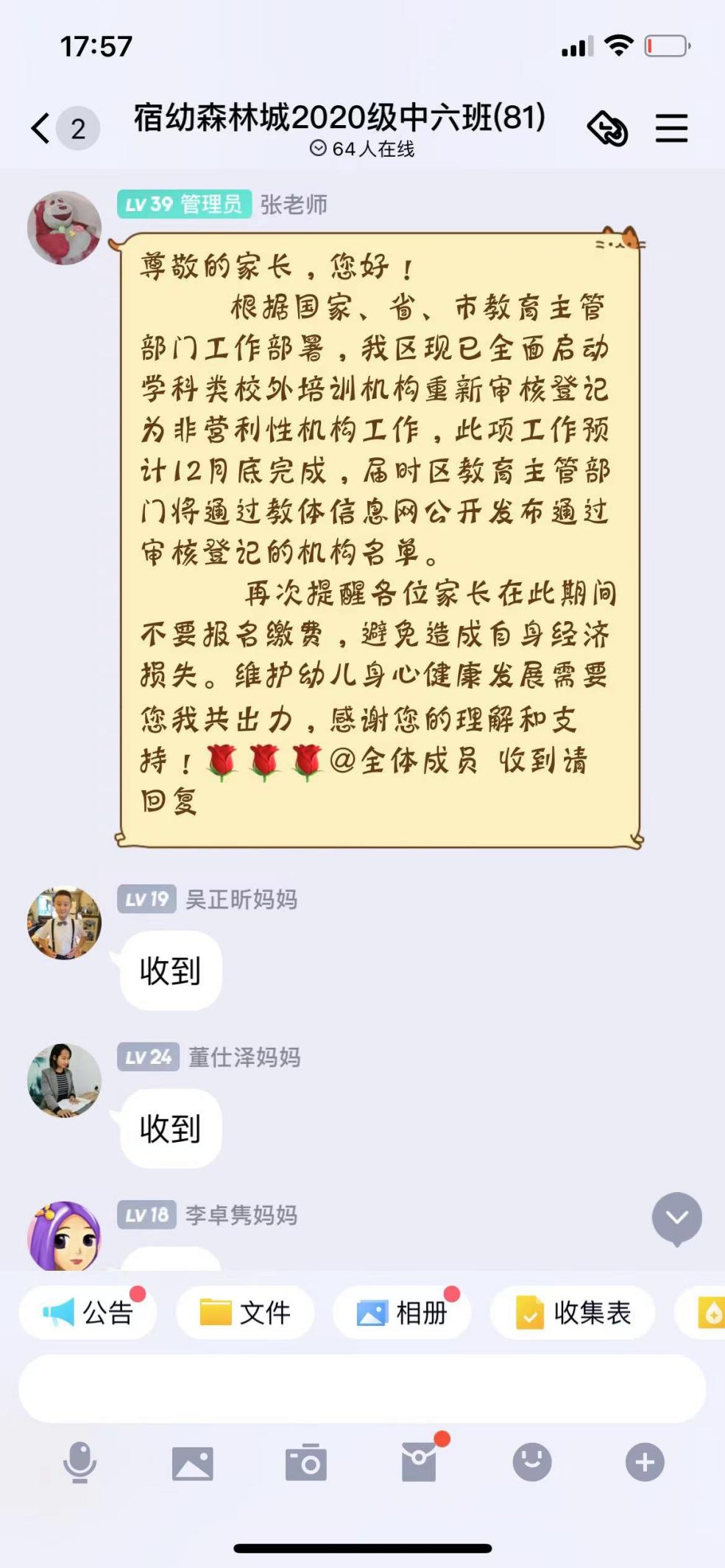This screenshot has width=725, height=1568.
Task: Open the 文件 files shortcut
Action: pos(245,1313)
